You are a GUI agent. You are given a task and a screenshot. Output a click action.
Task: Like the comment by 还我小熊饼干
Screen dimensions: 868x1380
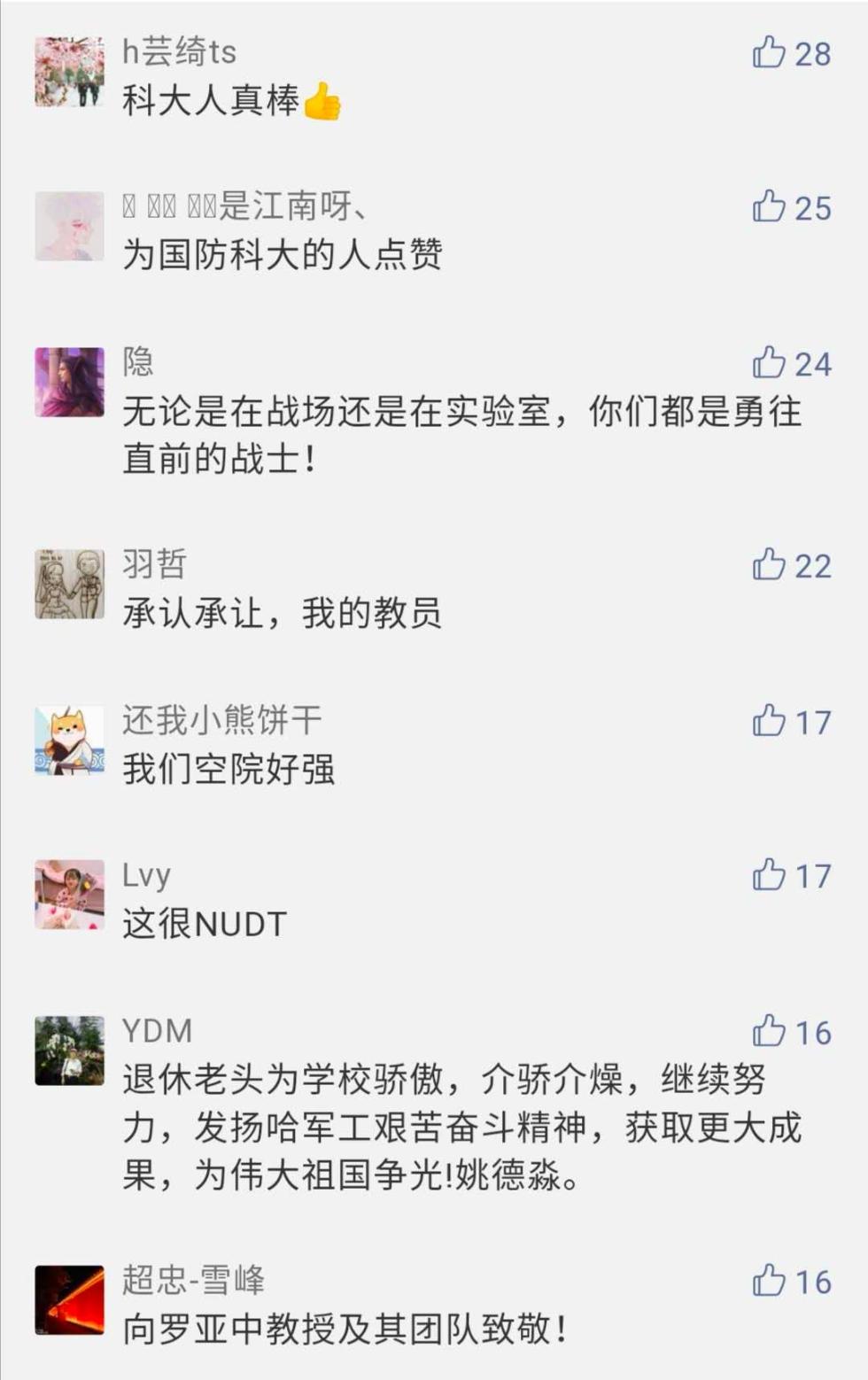coord(769,721)
